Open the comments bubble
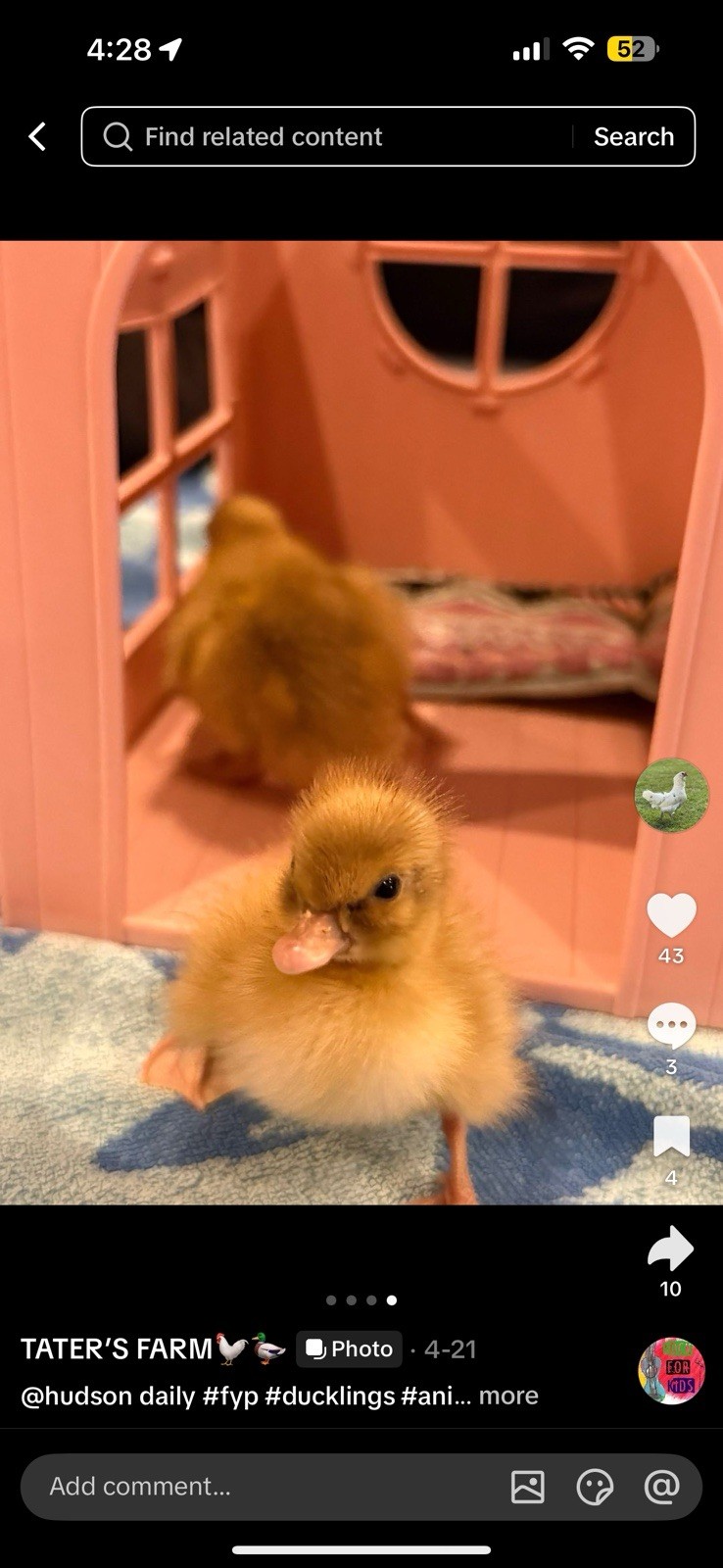The height and width of the screenshot is (1568, 723). (671, 1026)
